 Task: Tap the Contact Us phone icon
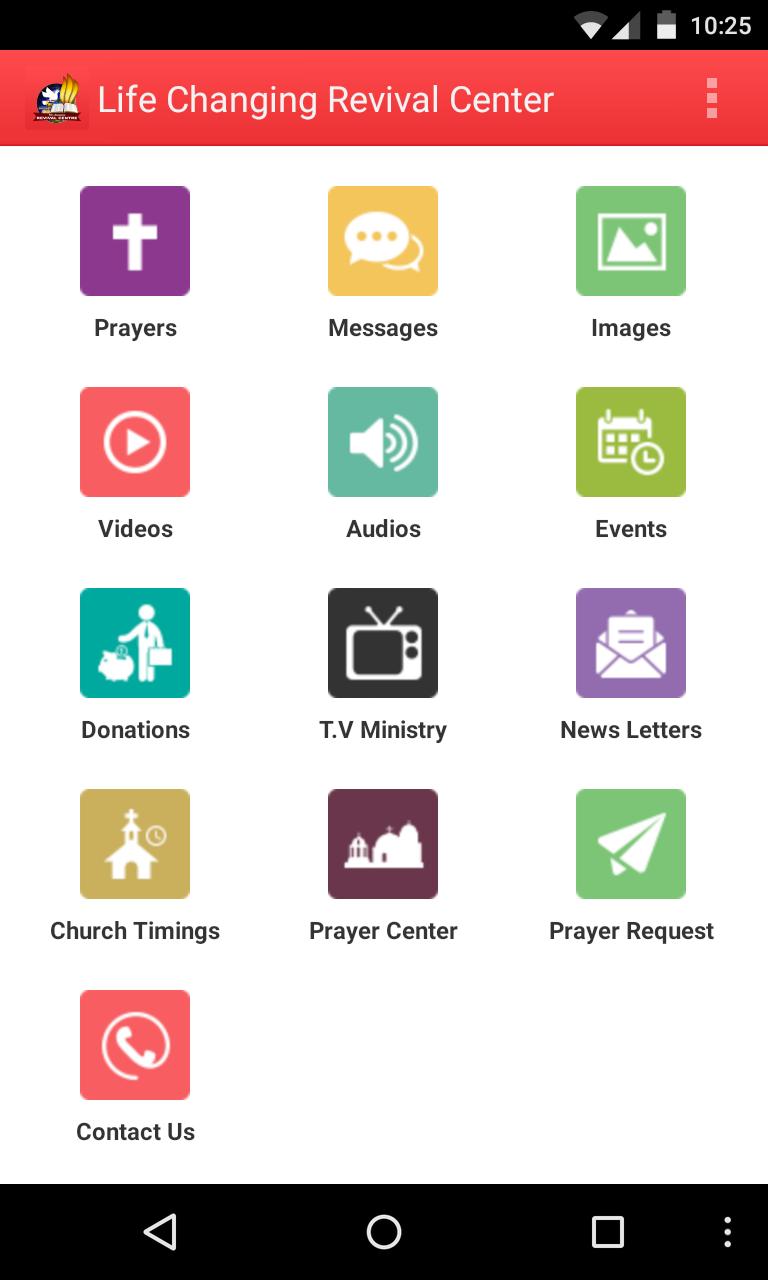click(x=135, y=1044)
